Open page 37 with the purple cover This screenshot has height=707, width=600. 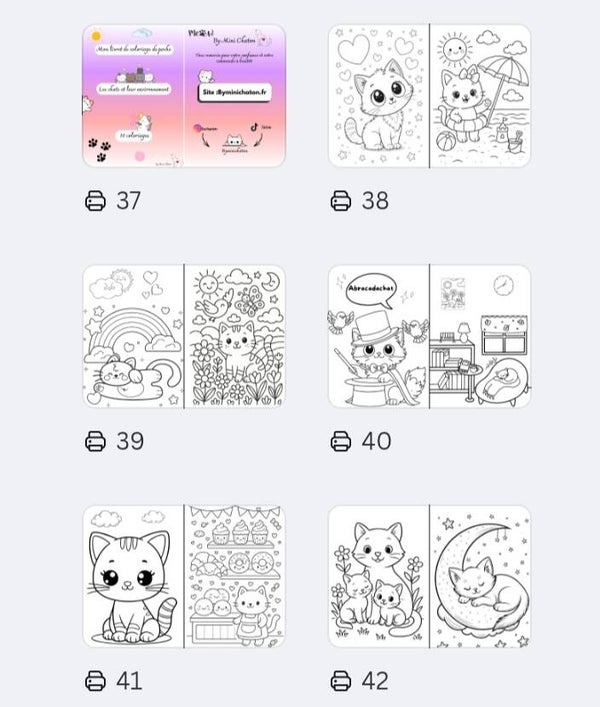[184, 96]
